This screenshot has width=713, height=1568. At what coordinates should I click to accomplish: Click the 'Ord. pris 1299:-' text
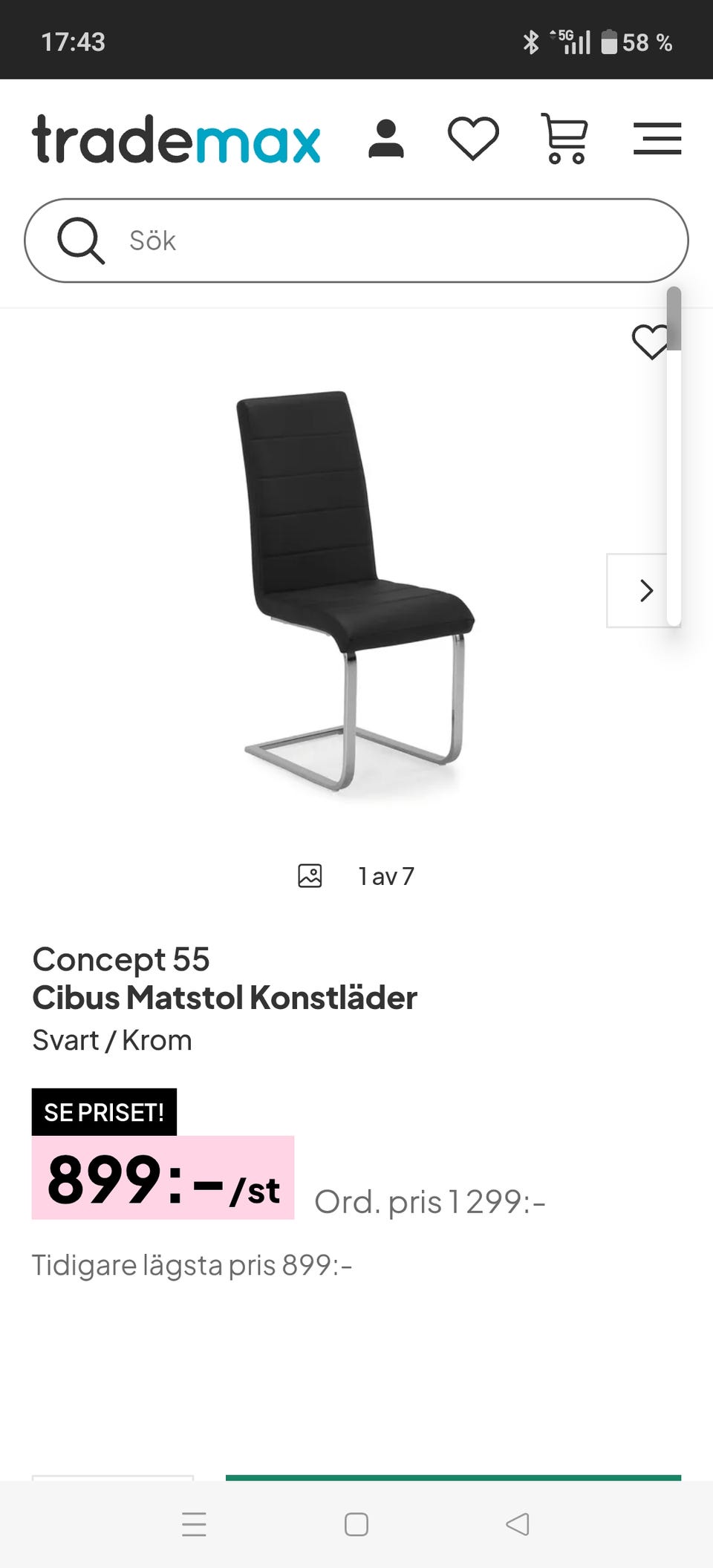pyautogui.click(x=429, y=1202)
